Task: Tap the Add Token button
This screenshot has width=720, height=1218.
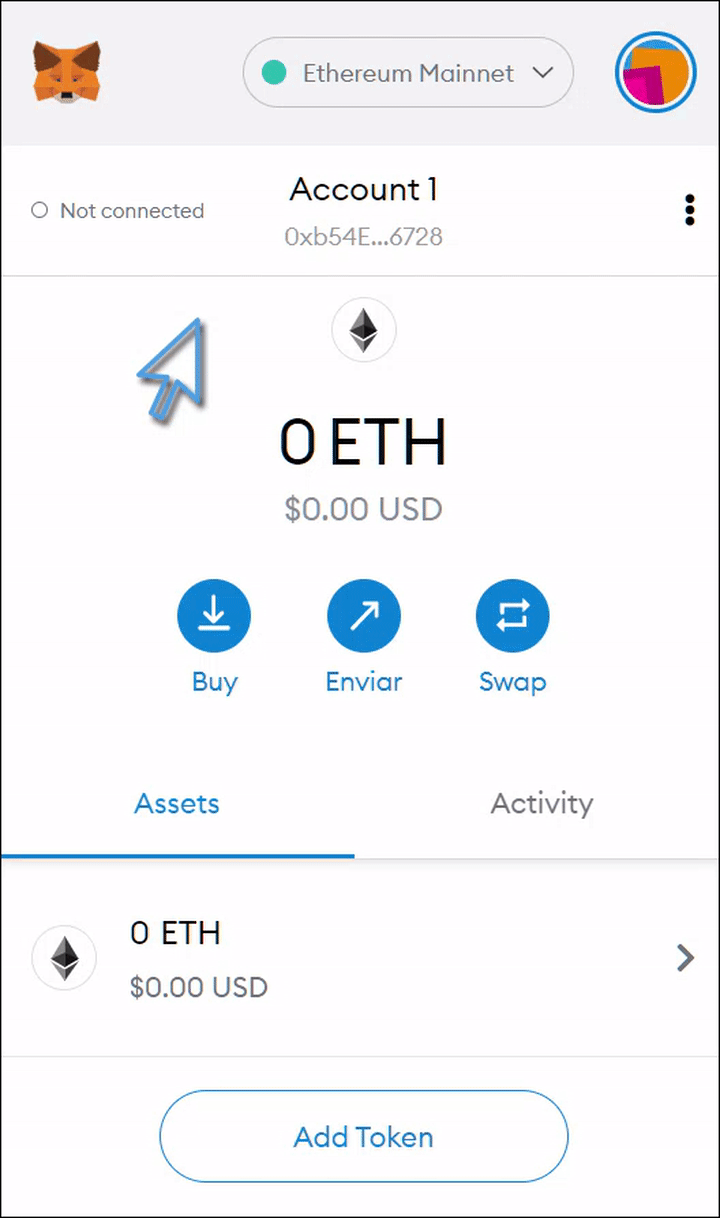Action: pyautogui.click(x=363, y=1137)
